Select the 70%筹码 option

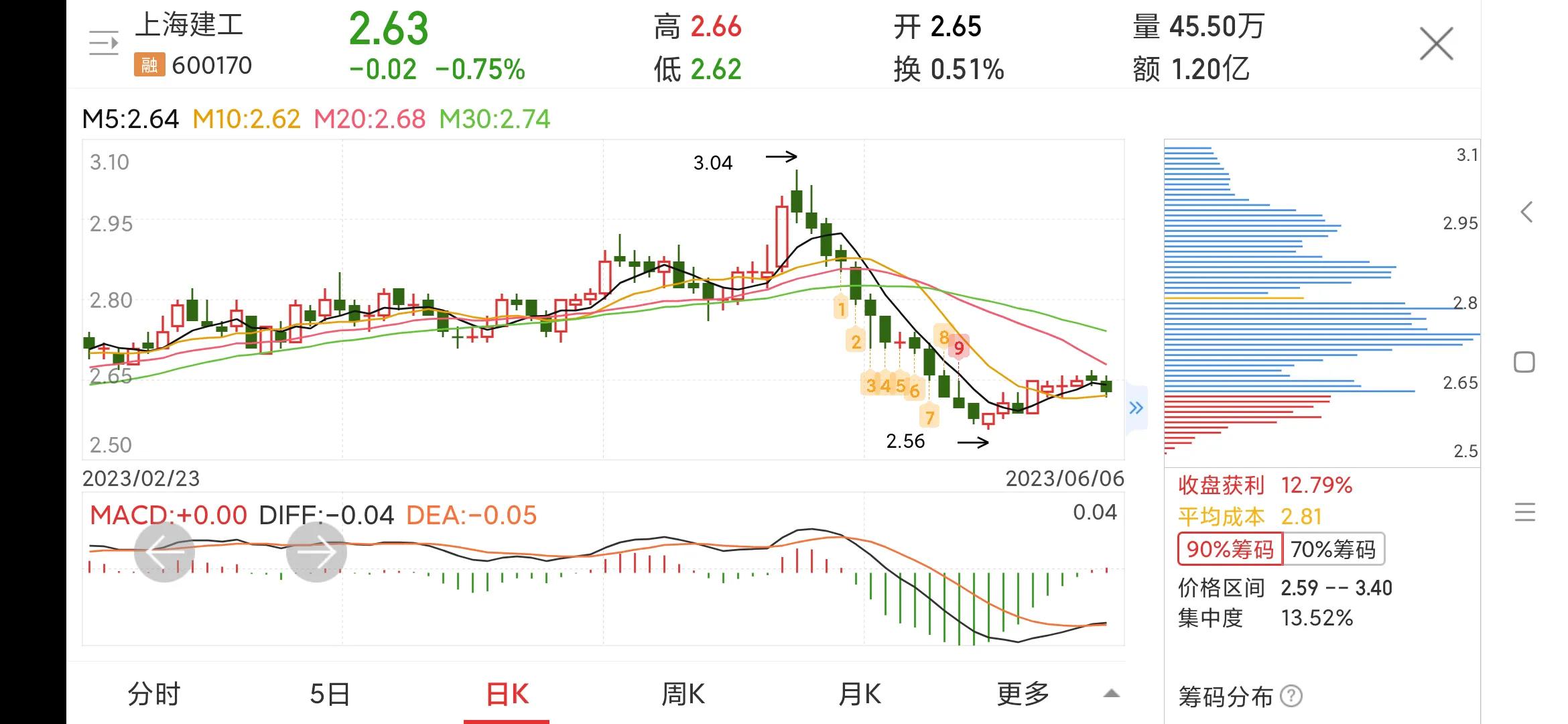pos(1333,550)
